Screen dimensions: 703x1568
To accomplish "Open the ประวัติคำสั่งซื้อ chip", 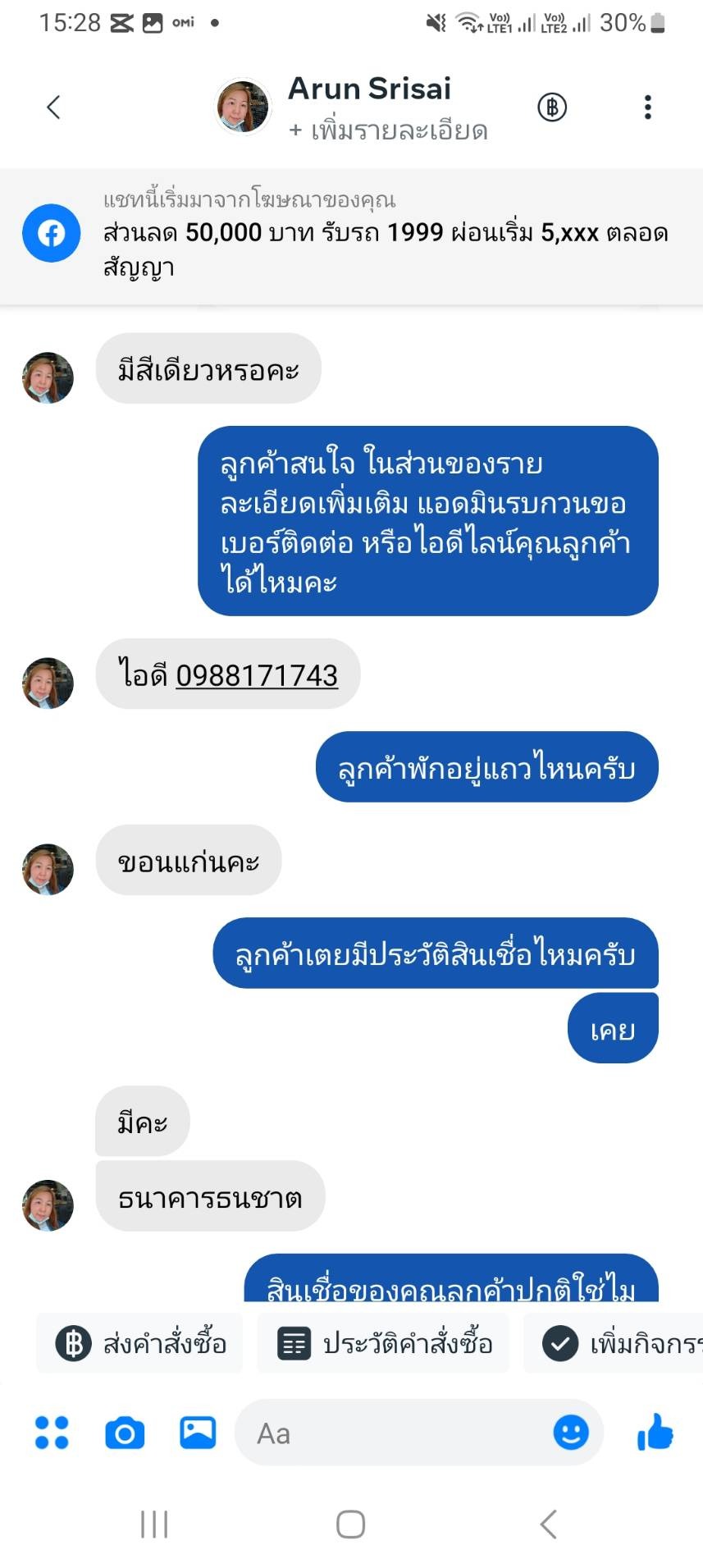I will (383, 1343).
